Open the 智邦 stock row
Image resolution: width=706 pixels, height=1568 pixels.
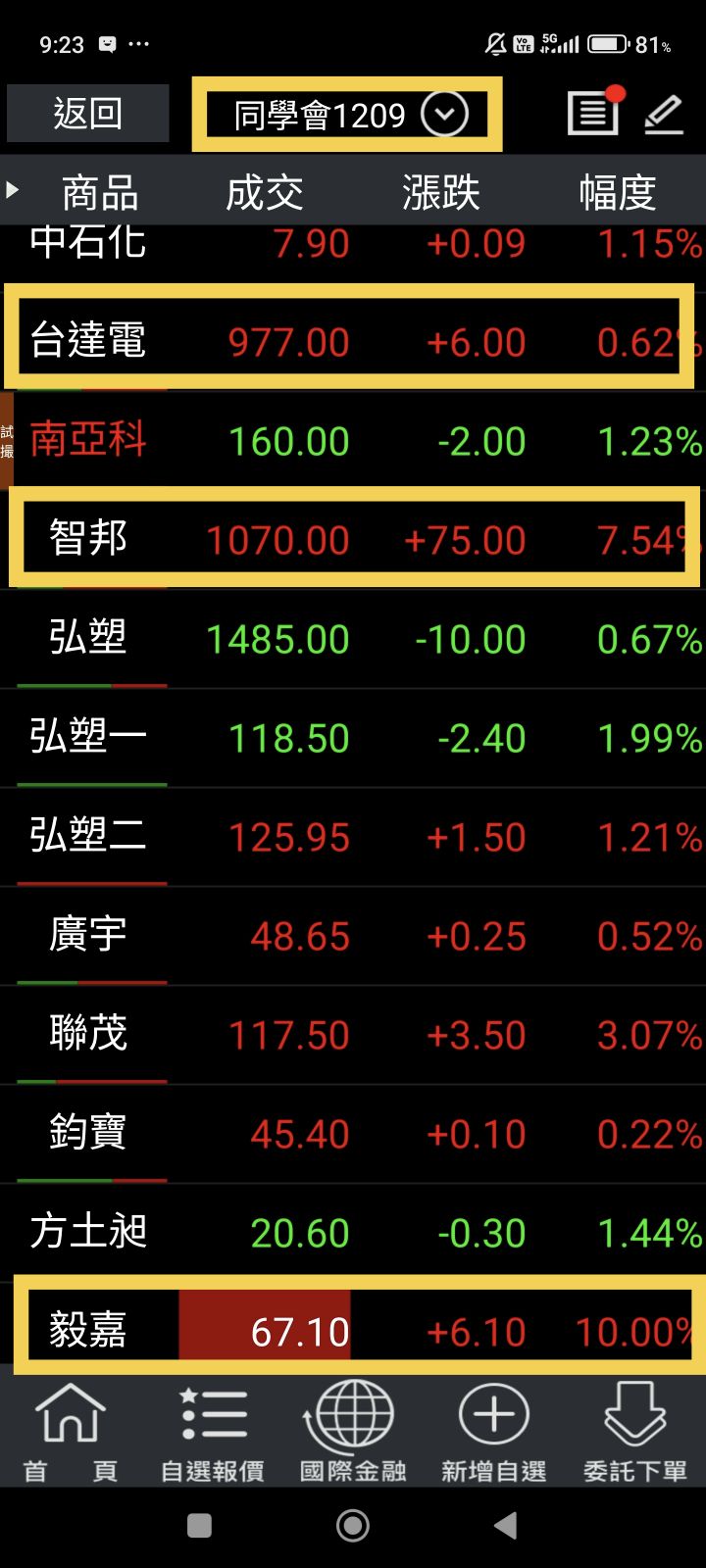(353, 539)
